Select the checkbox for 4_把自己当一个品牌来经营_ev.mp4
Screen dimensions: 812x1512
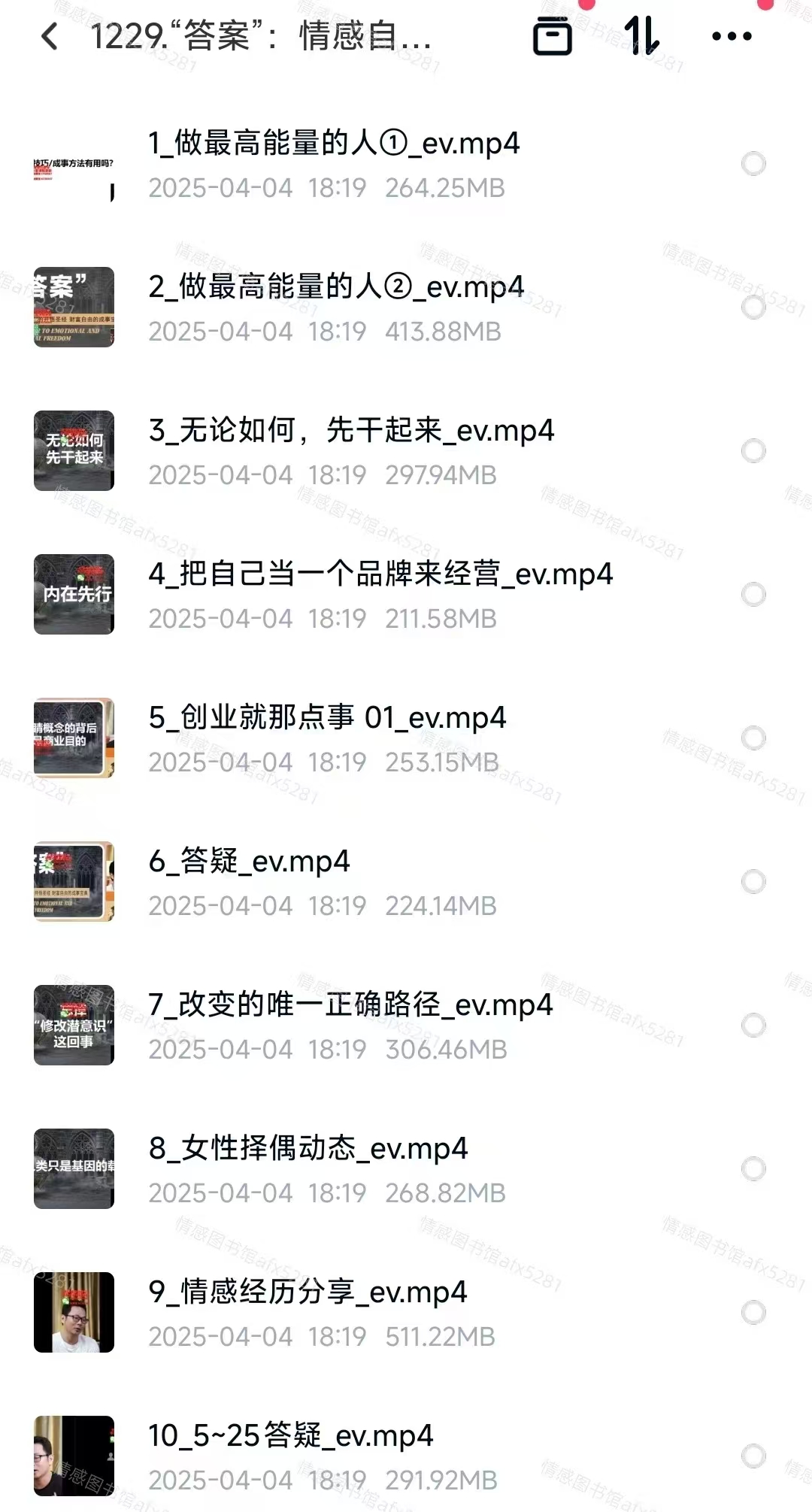753,595
